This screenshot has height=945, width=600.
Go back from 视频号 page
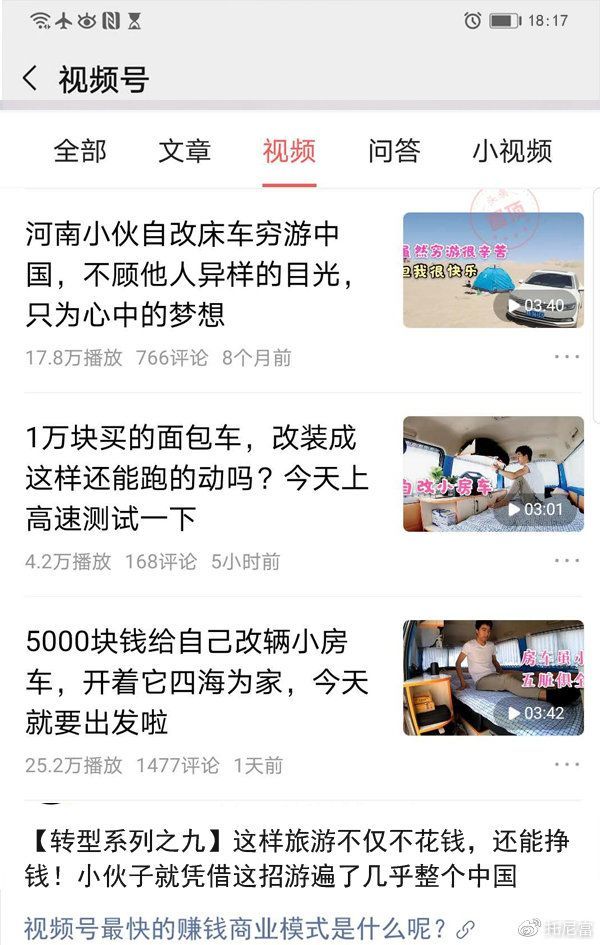tap(30, 79)
